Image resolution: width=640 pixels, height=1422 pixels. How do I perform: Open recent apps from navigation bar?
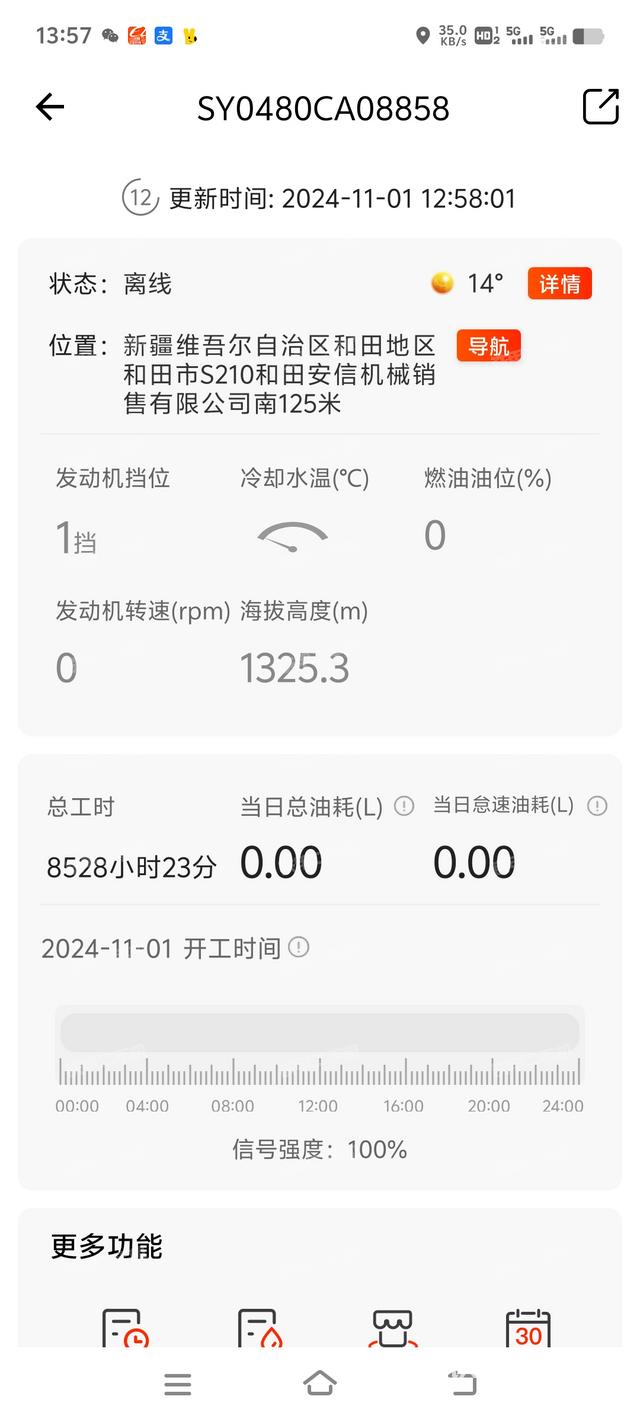click(x=178, y=1384)
